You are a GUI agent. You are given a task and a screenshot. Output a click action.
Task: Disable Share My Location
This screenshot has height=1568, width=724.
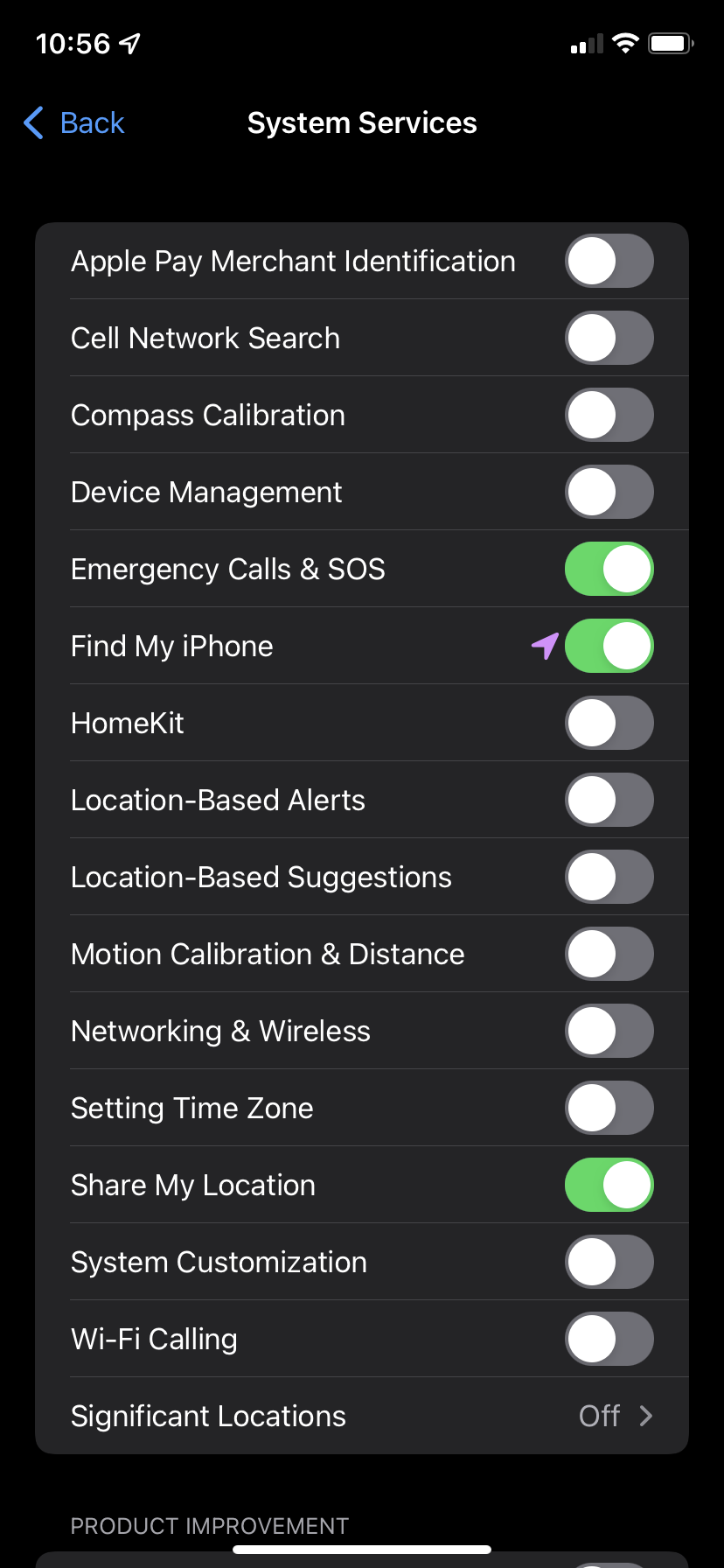click(x=609, y=1186)
